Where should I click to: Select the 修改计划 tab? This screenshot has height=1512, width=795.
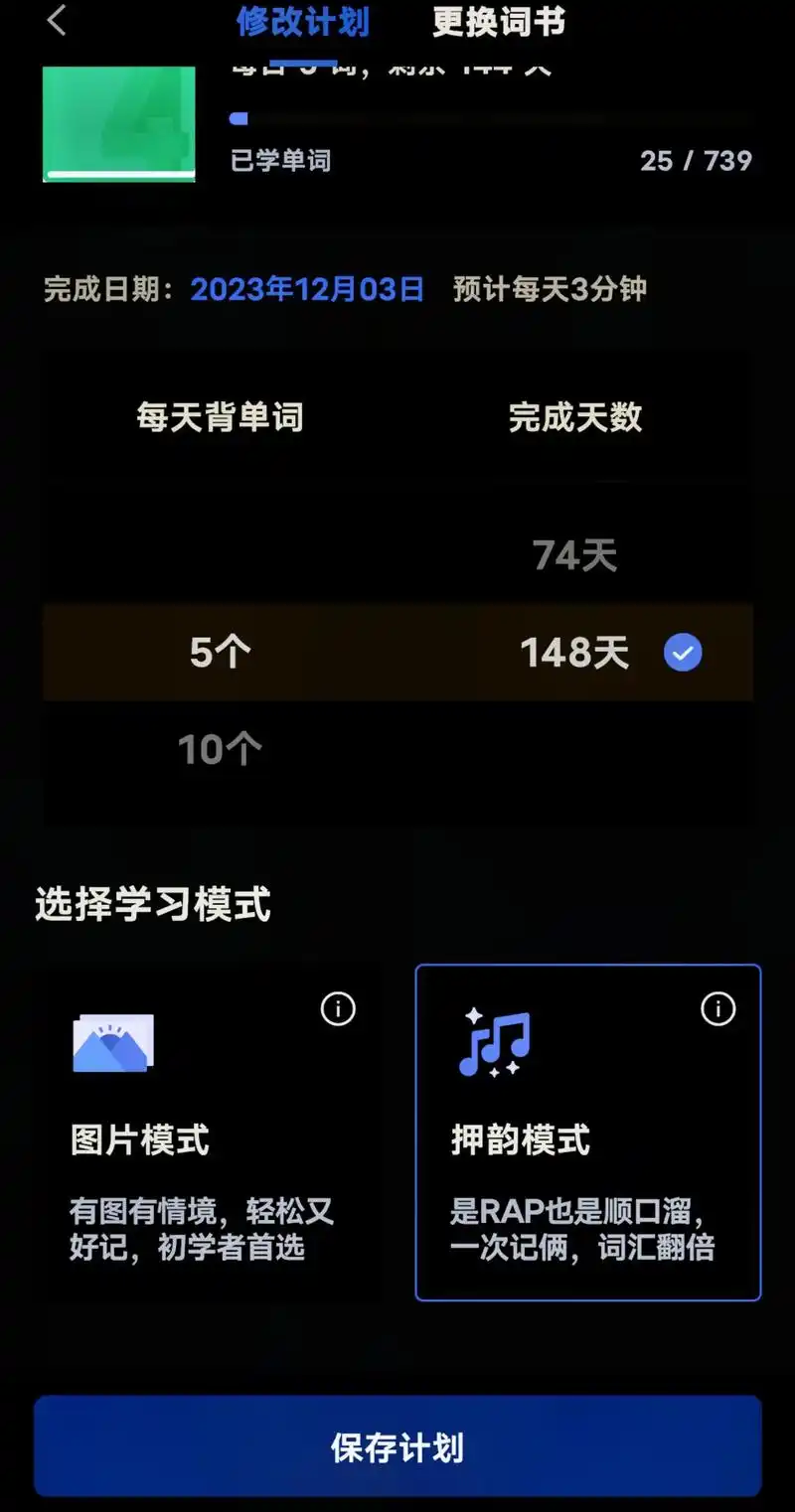(303, 22)
